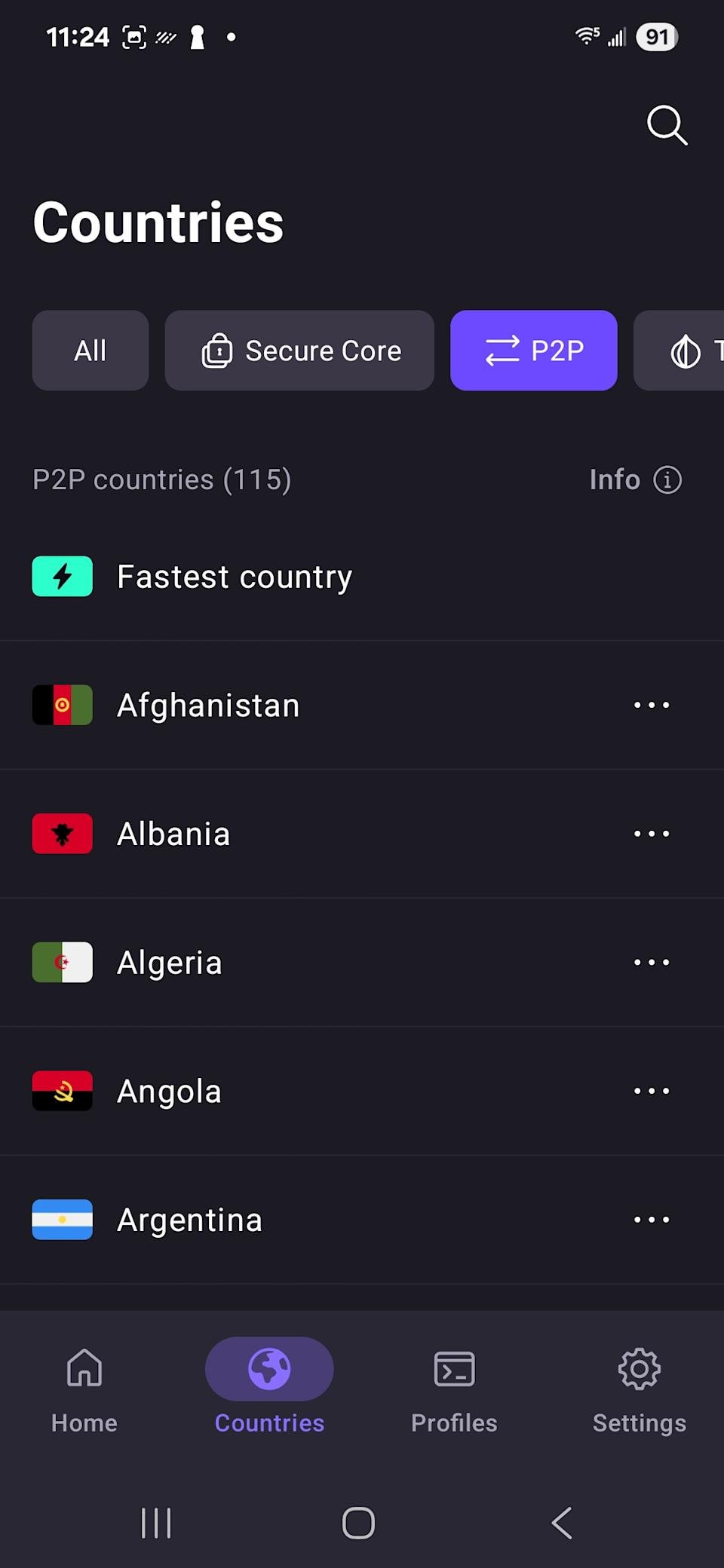Disable the P2P filter
This screenshot has width=724, height=1568.
pos(534,351)
